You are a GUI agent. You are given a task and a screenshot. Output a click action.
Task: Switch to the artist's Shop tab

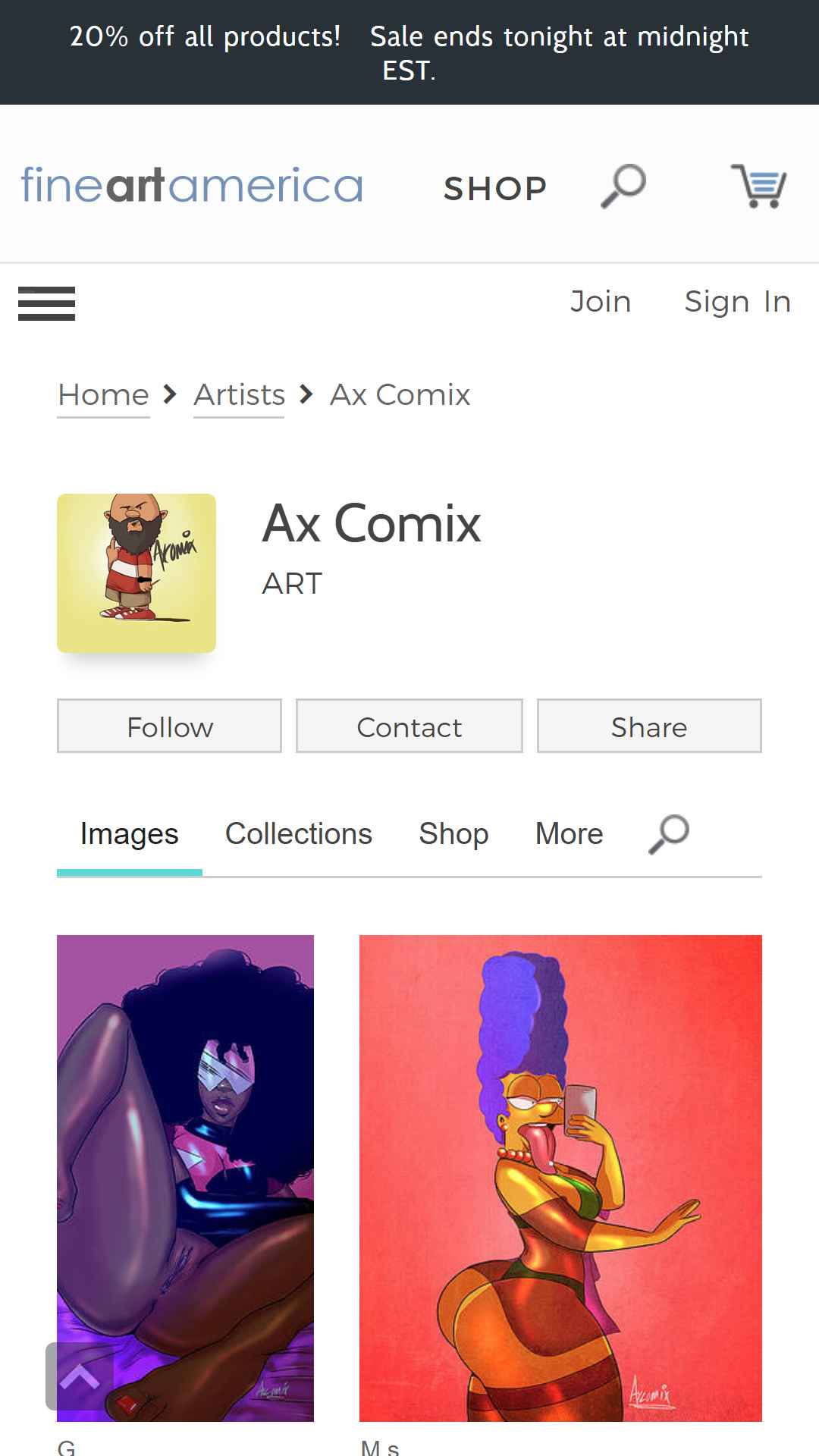453,834
